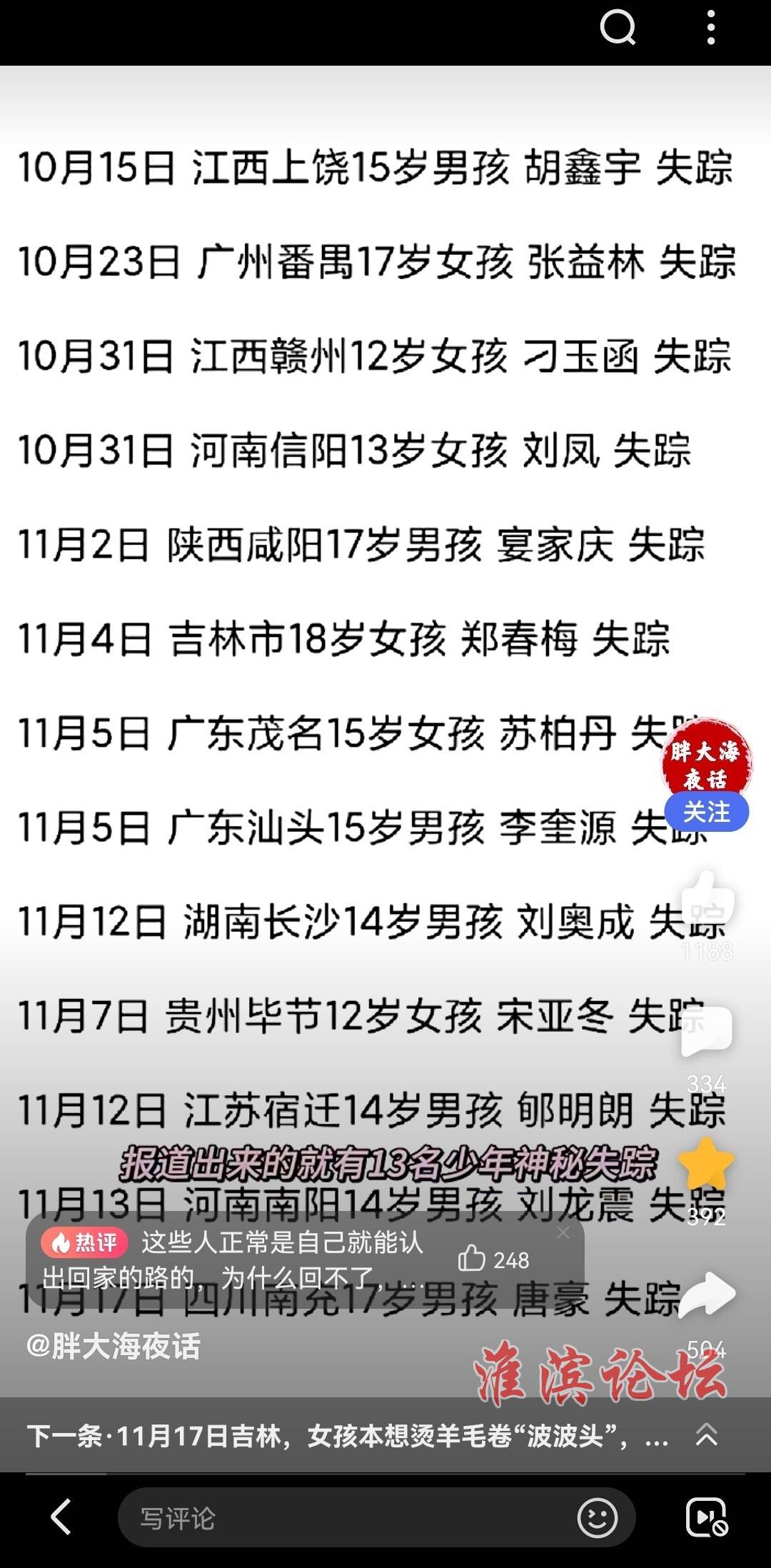
Task: Open the emoji picker in comment box
Action: [598, 1518]
